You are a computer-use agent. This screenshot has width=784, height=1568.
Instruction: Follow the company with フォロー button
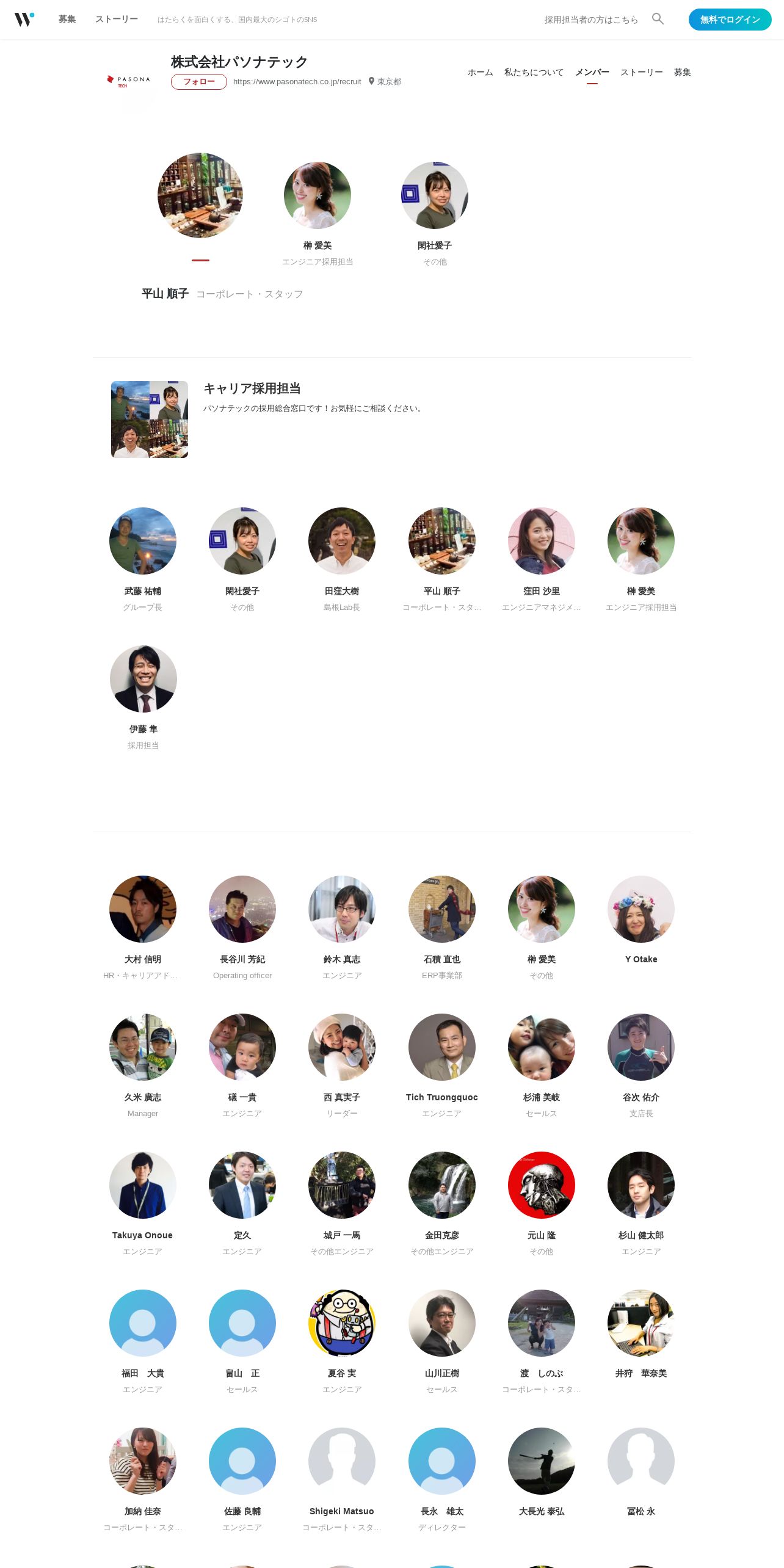[199, 82]
